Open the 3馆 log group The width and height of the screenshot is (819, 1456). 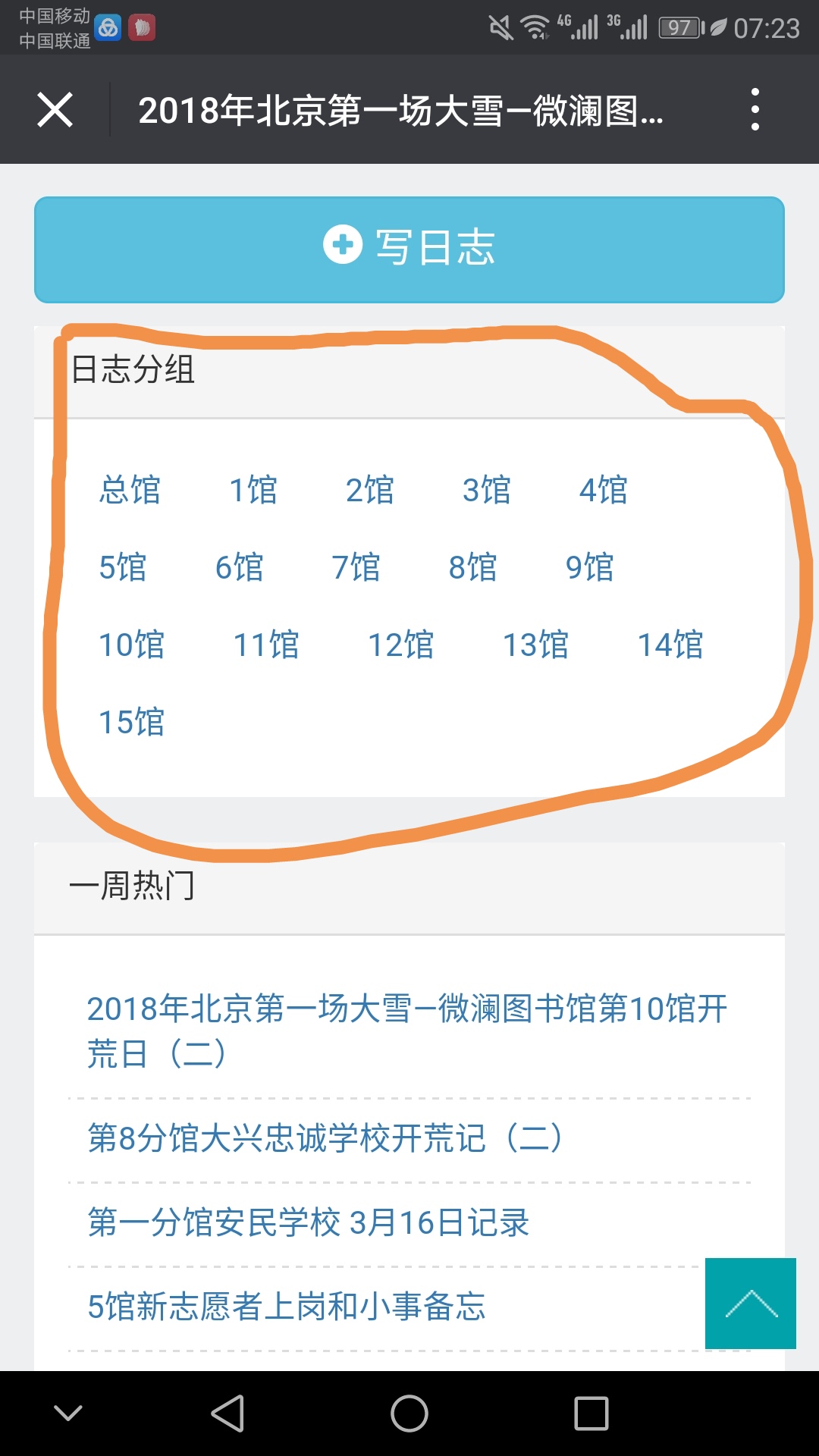coord(487,490)
